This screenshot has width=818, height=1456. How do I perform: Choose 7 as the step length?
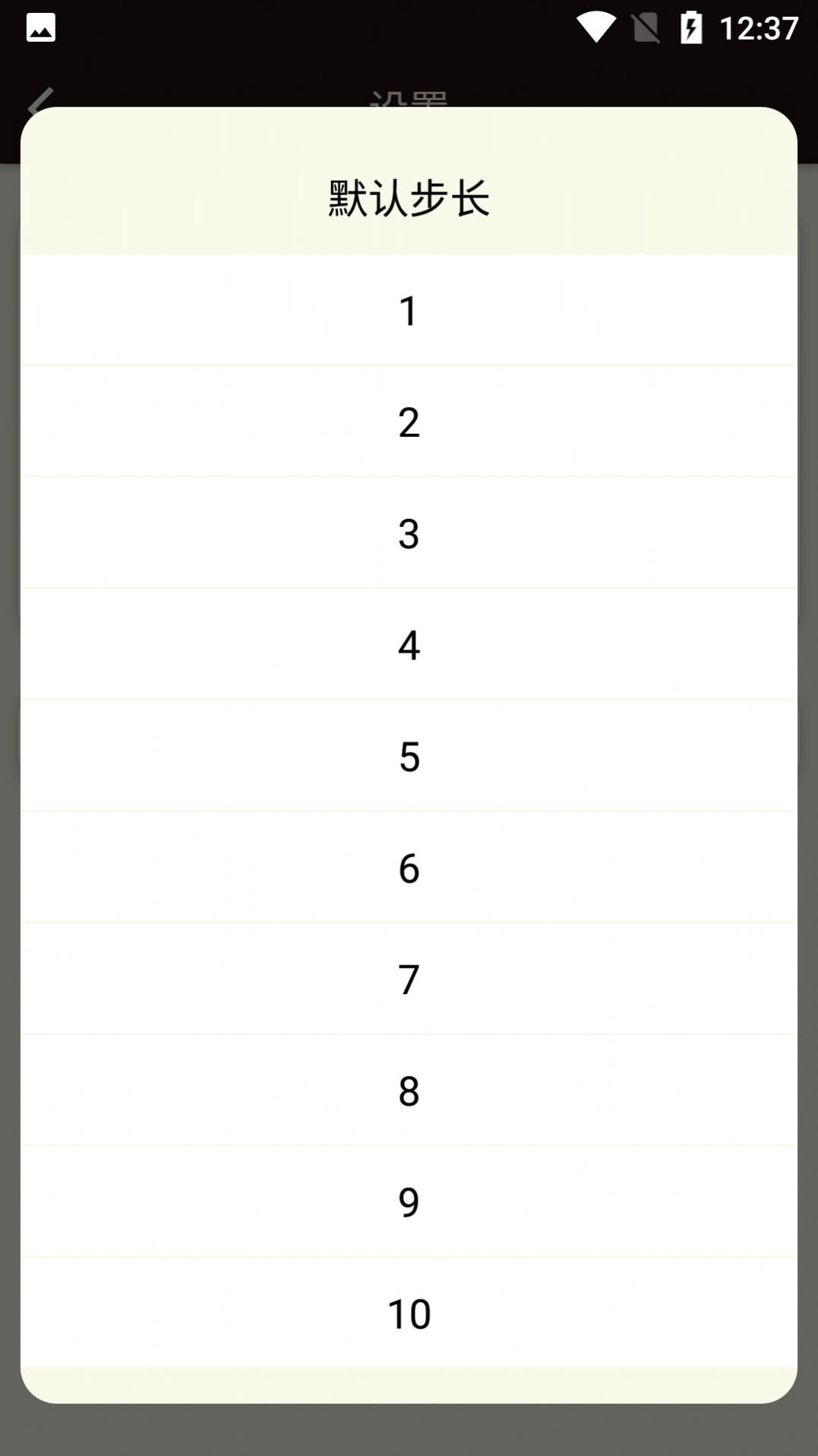[x=409, y=979]
